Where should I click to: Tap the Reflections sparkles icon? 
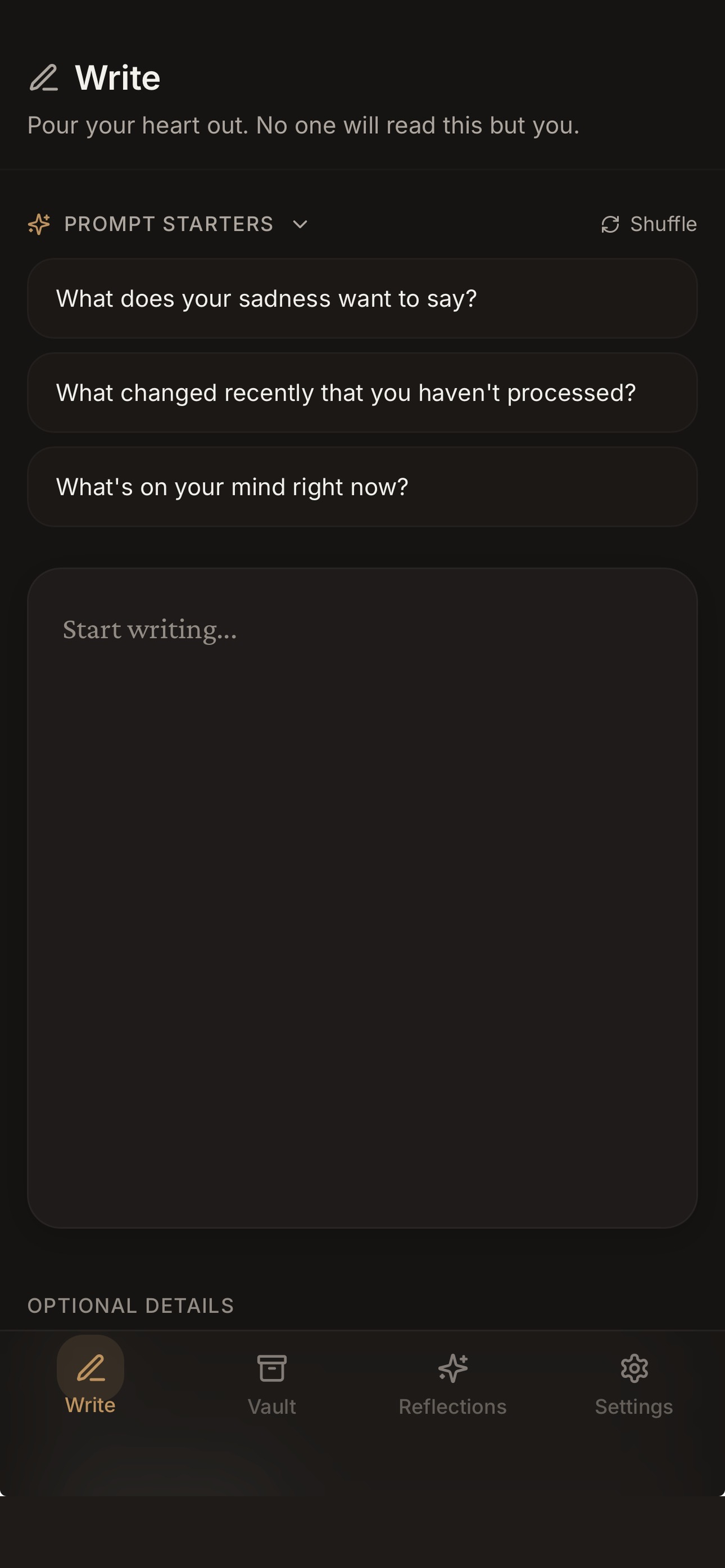[x=453, y=1368]
